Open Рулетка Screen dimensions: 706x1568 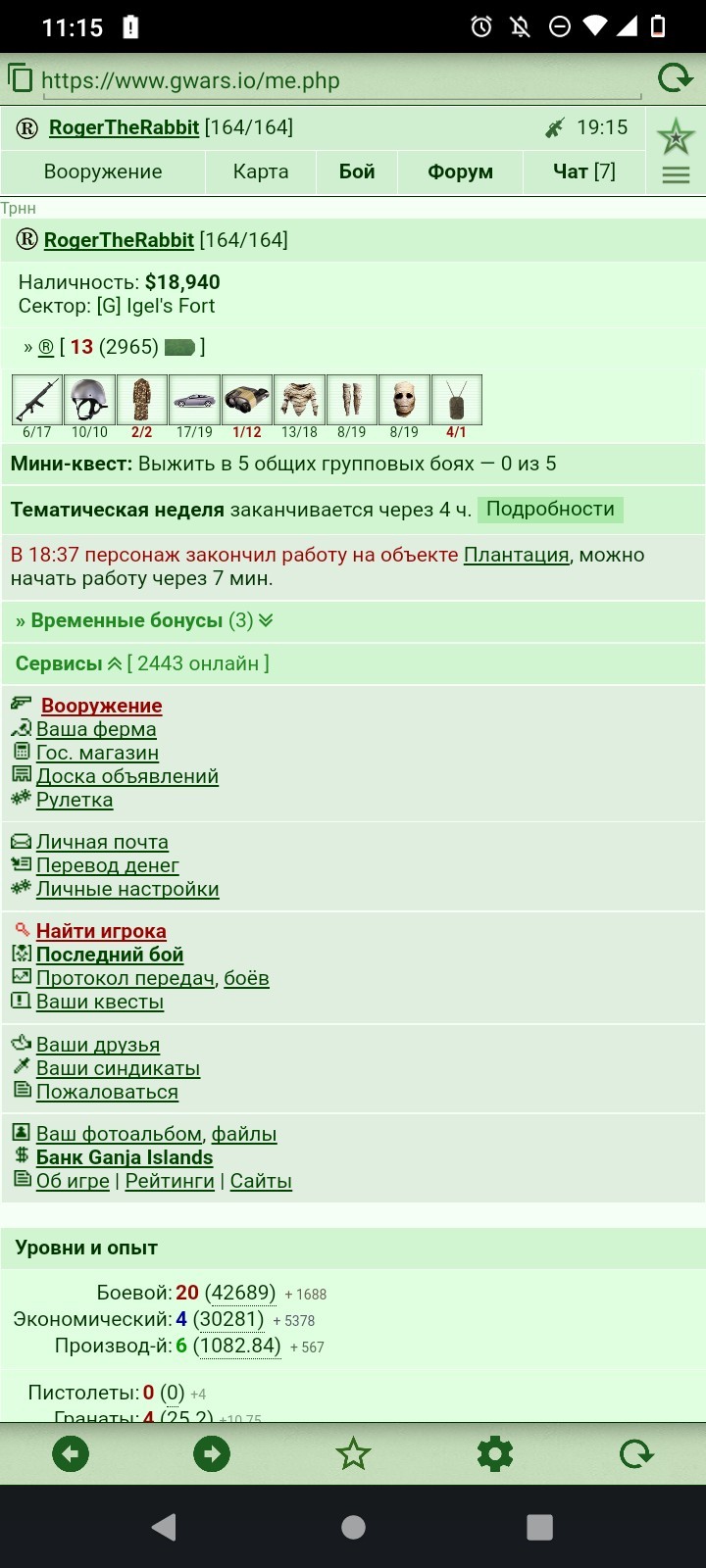(75, 800)
